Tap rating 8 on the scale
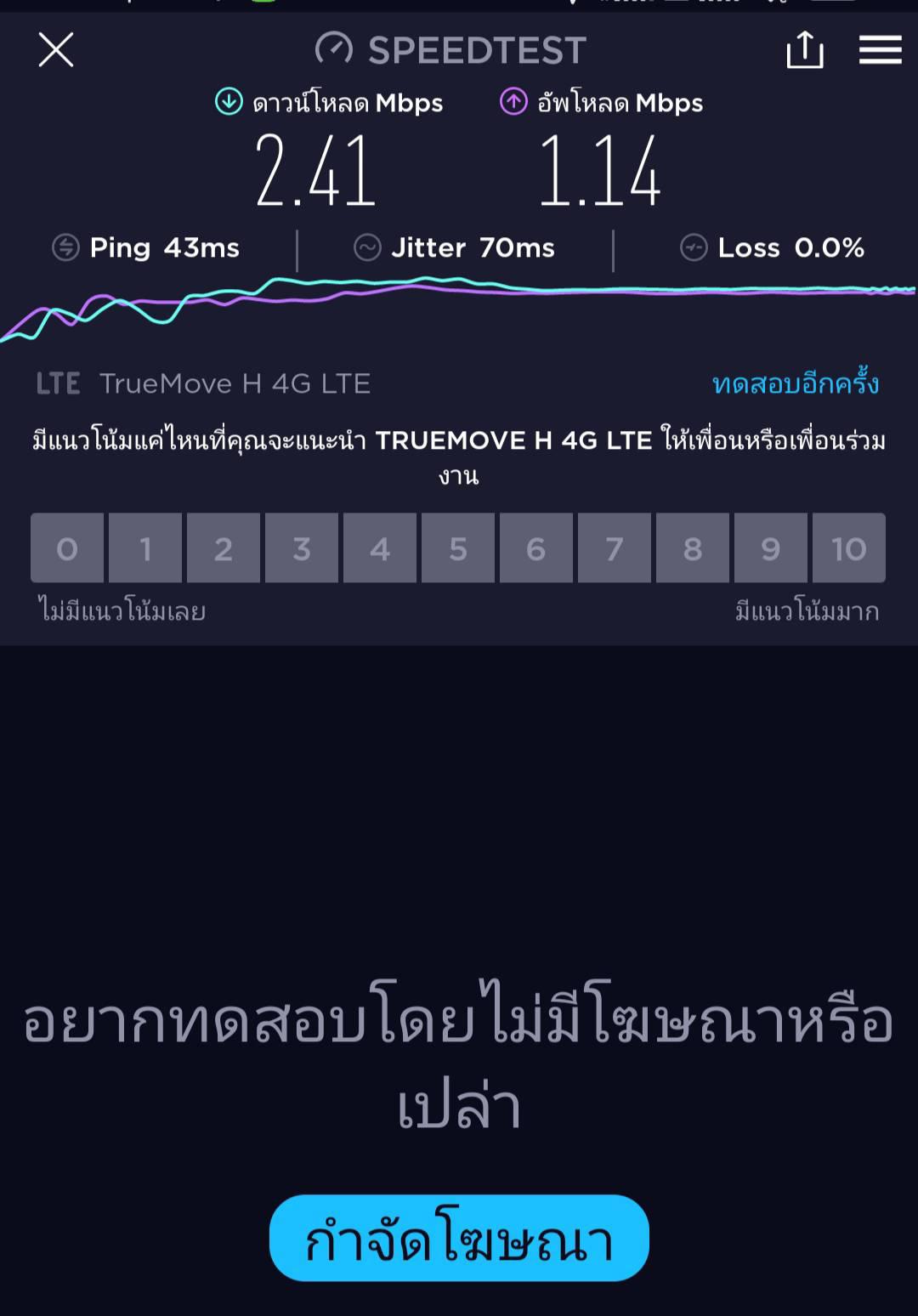 click(x=693, y=548)
